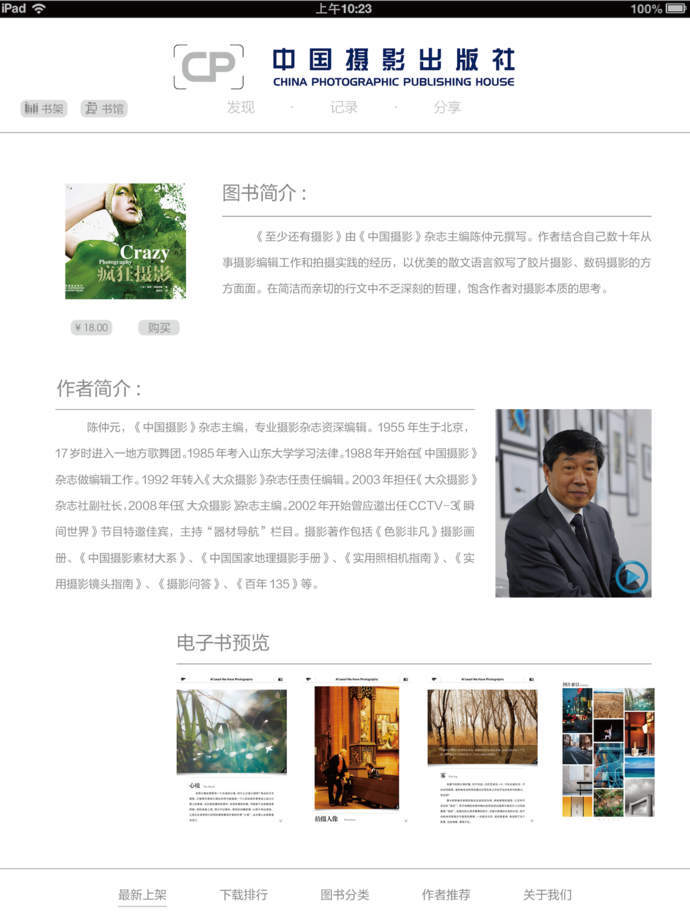The width and height of the screenshot is (690, 920).
Task: Go to 下载排行 tab
Action: [x=243, y=895]
